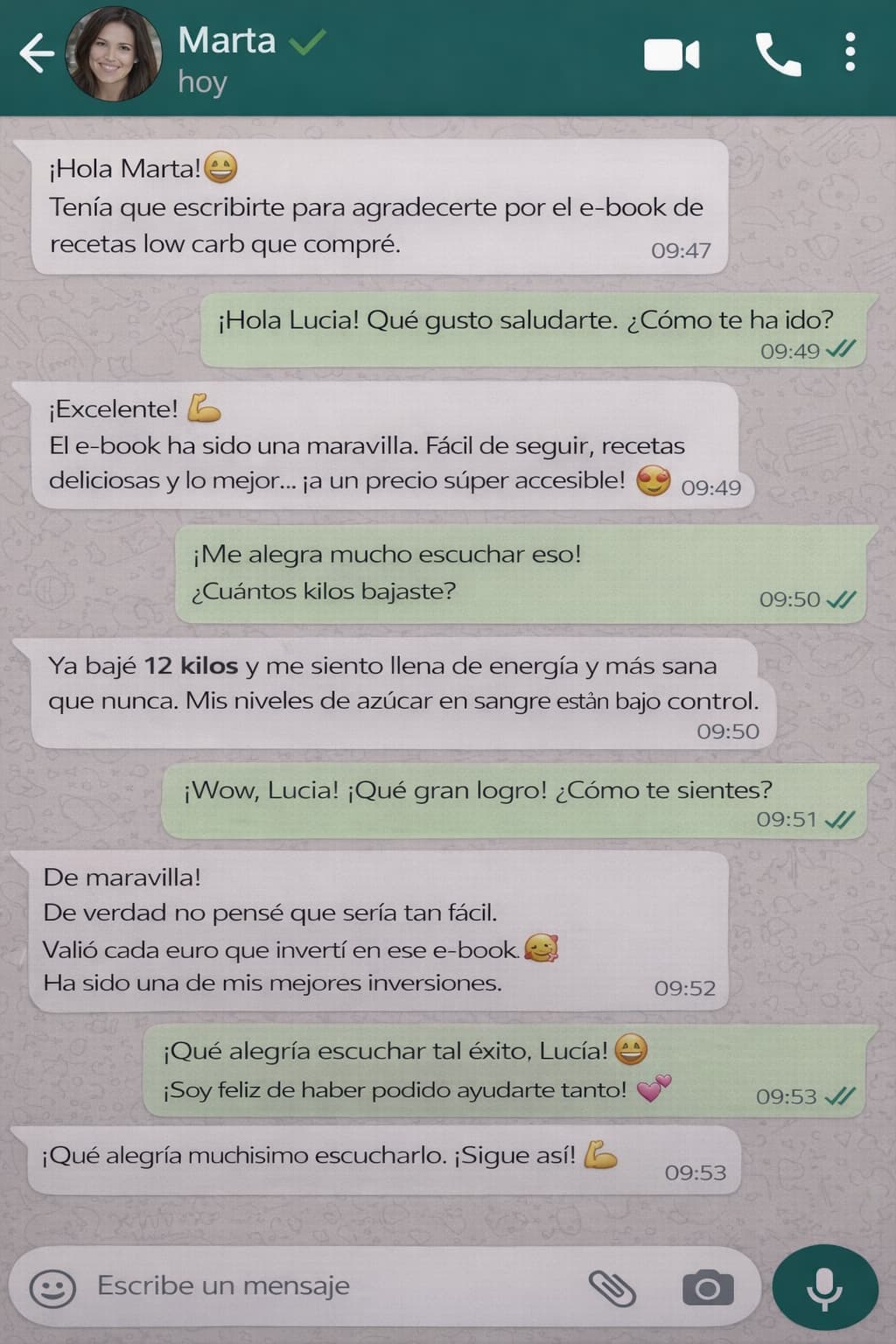The height and width of the screenshot is (1344, 896).
Task: Tap Marta's profile picture
Action: click(x=112, y=54)
